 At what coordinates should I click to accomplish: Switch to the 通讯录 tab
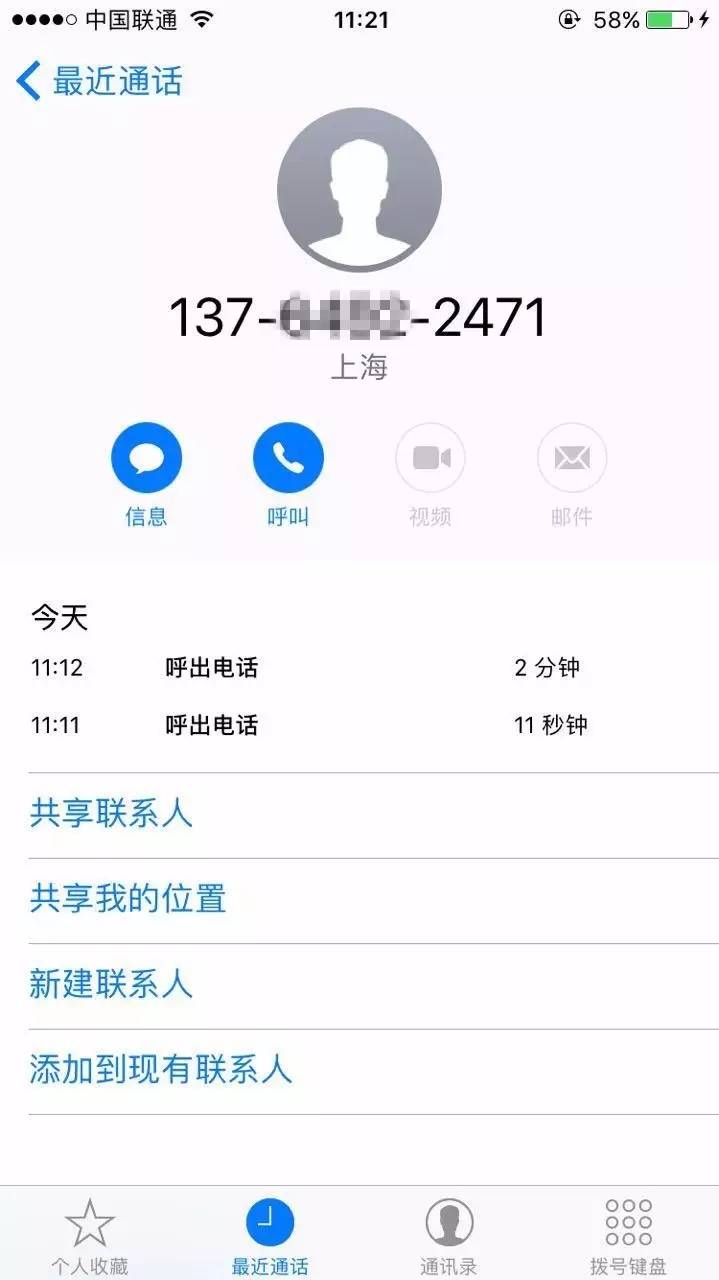click(449, 1236)
